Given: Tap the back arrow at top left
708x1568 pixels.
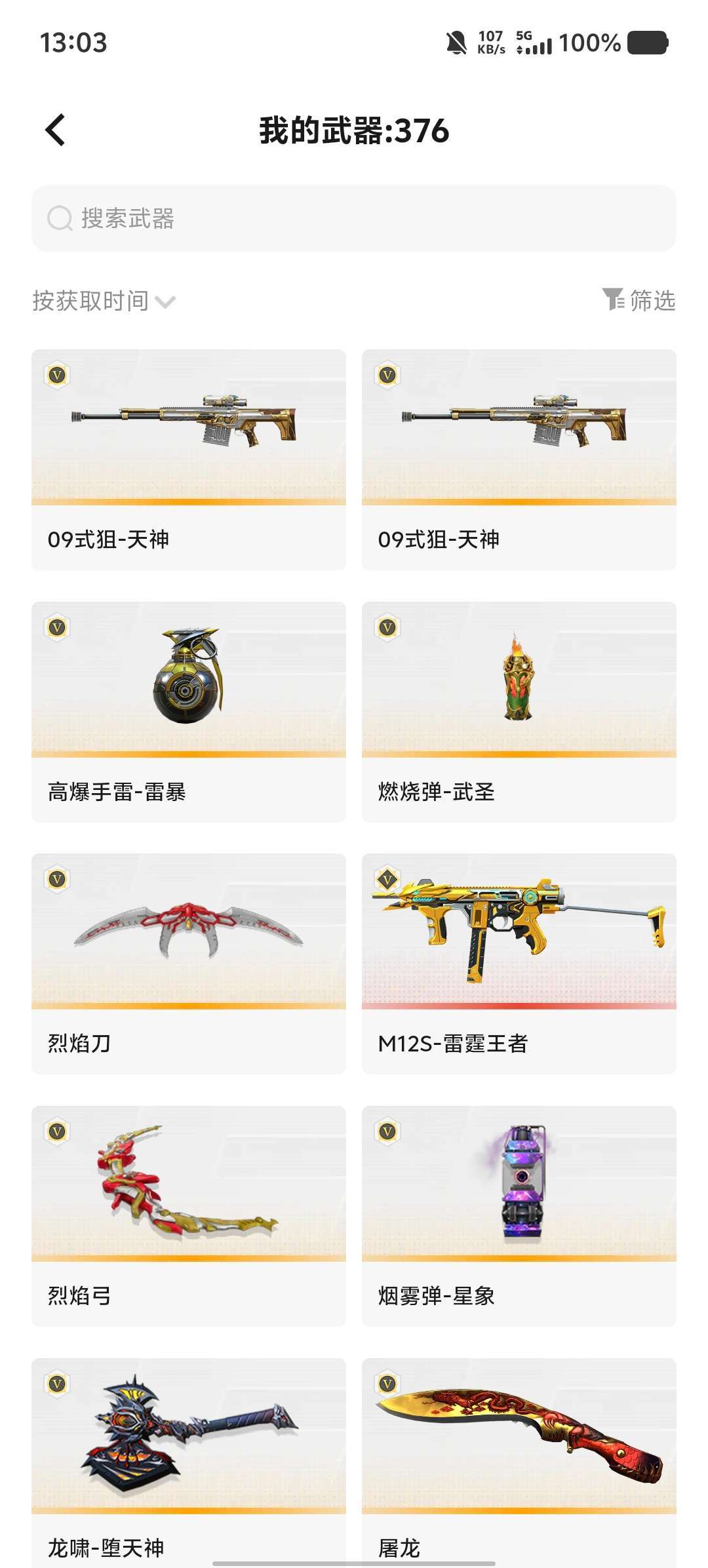Looking at the screenshot, I should (x=56, y=130).
